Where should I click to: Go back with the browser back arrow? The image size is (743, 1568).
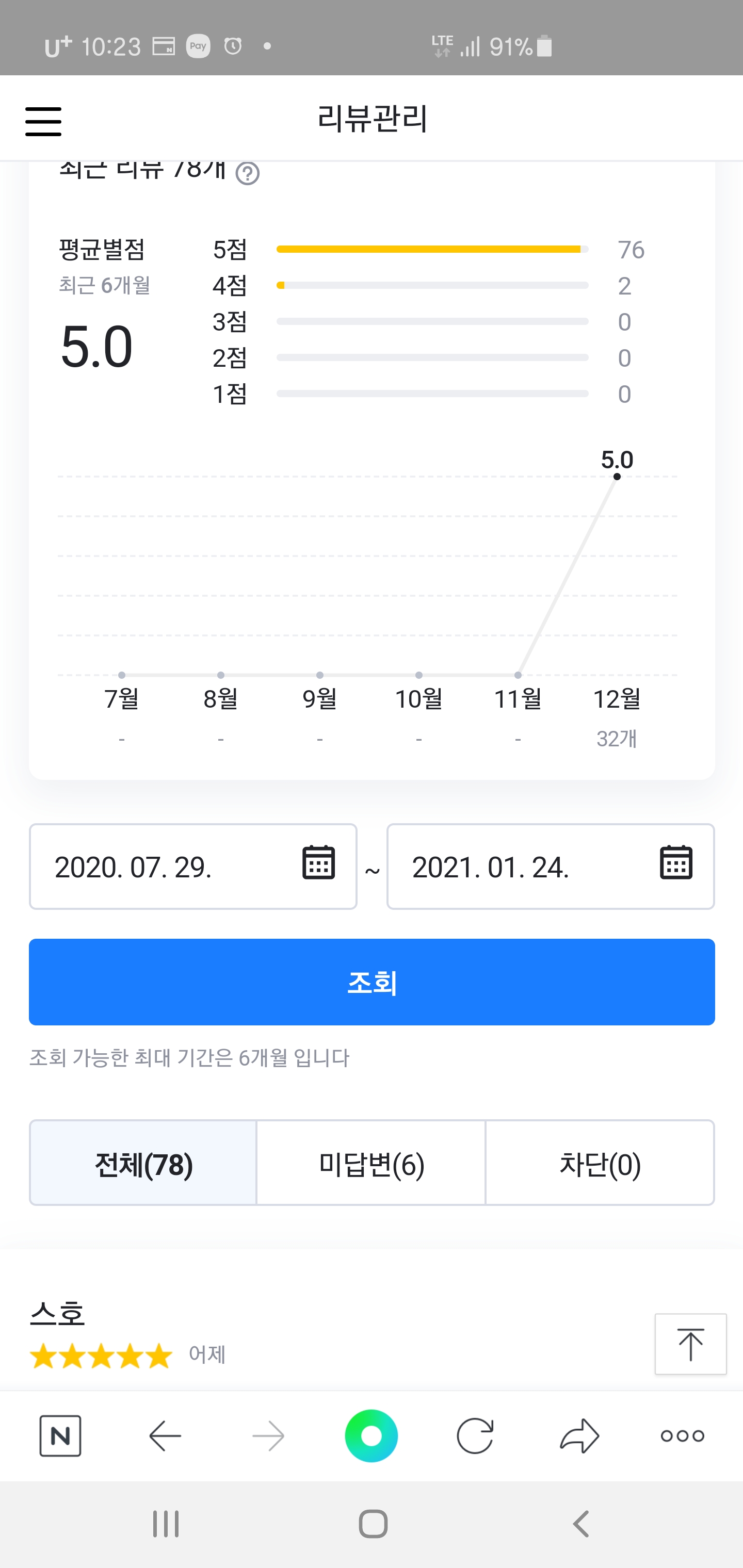click(165, 1436)
